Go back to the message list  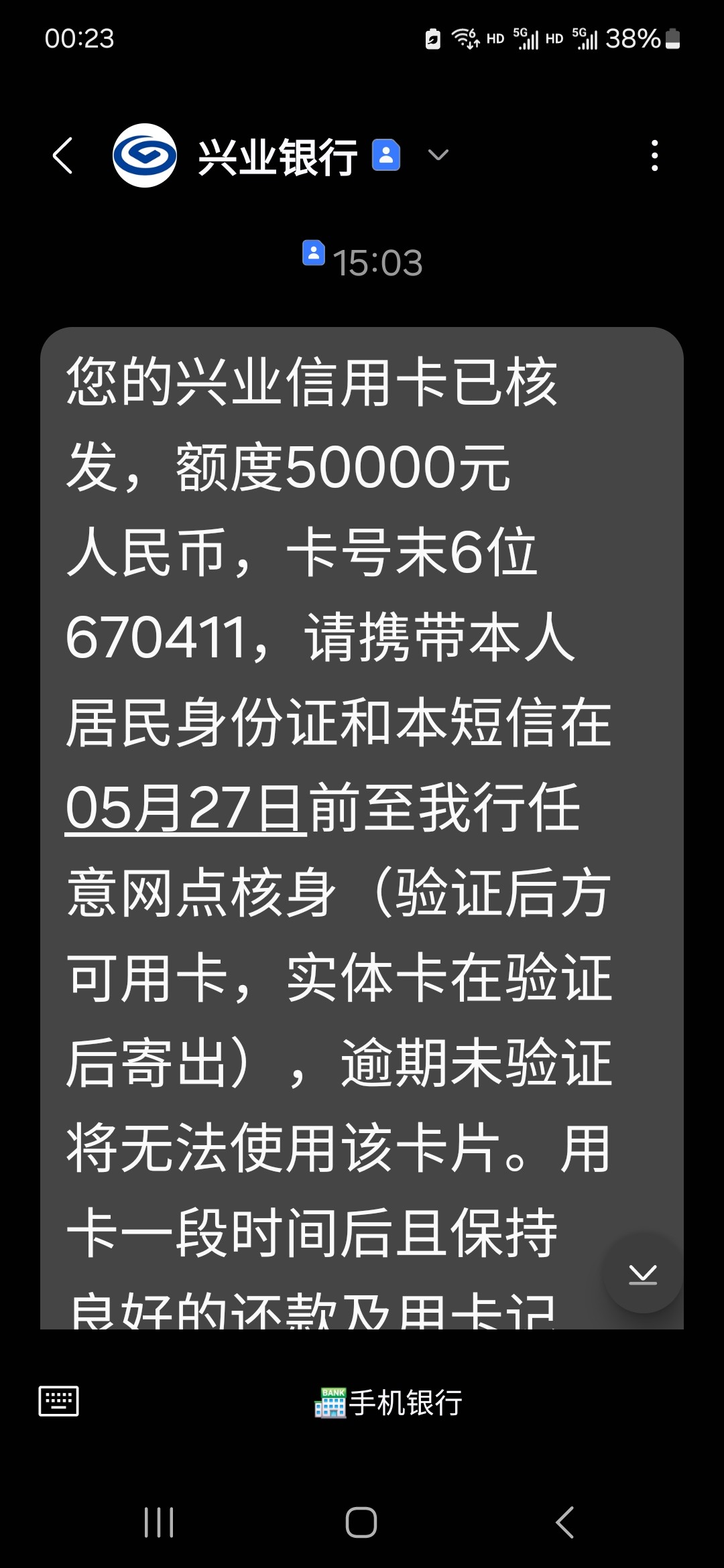(62, 155)
